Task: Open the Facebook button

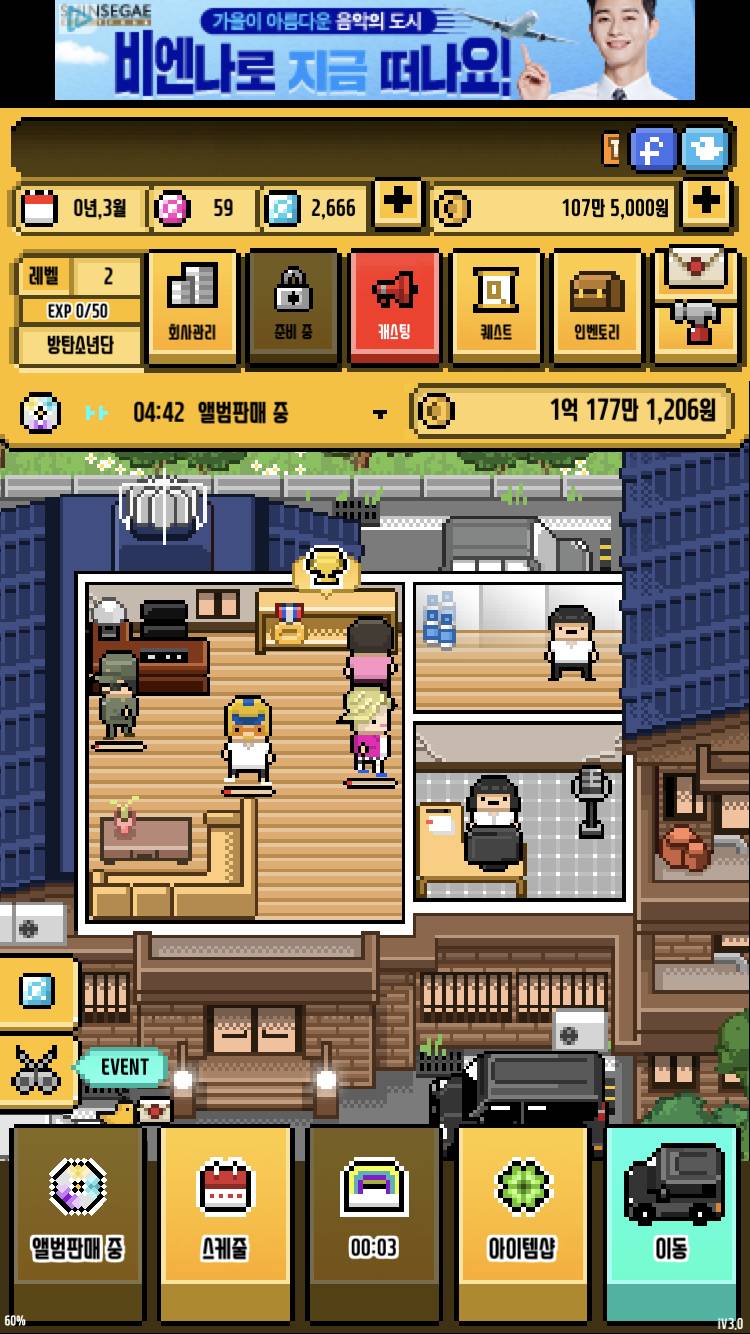Action: click(x=652, y=151)
